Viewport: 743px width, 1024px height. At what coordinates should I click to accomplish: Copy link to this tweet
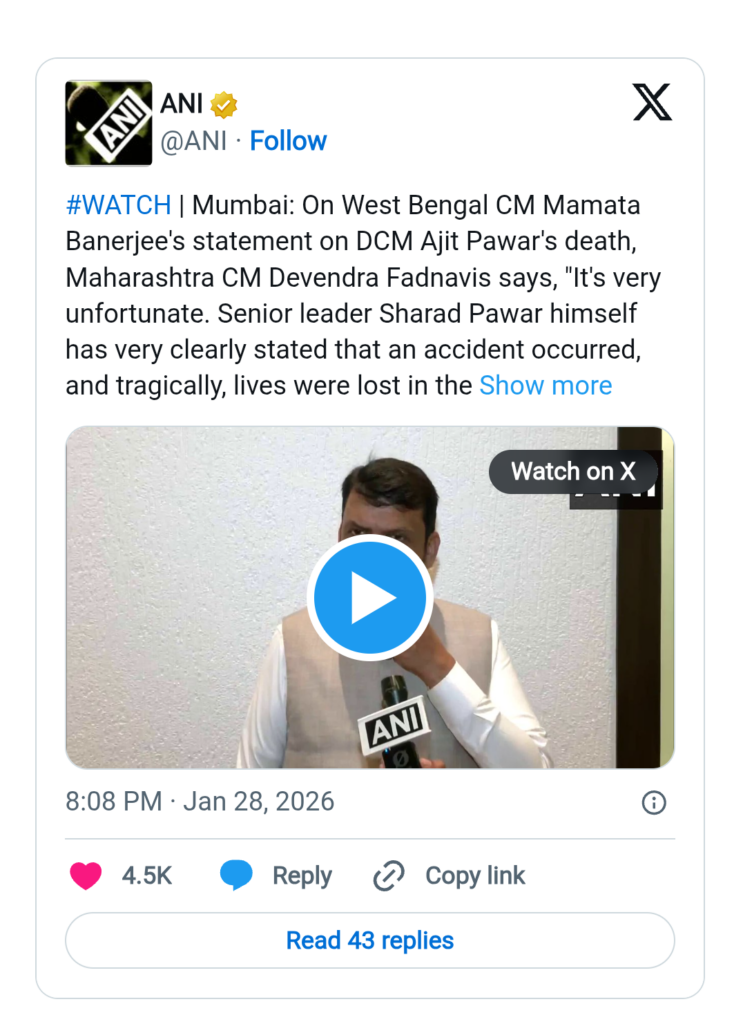(450, 876)
